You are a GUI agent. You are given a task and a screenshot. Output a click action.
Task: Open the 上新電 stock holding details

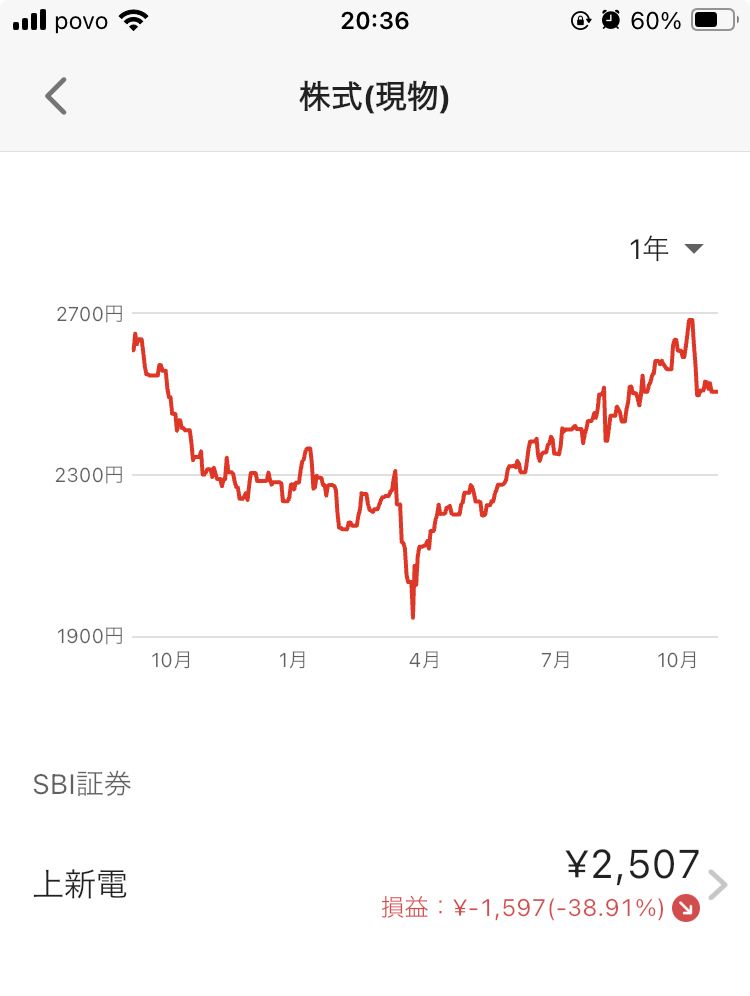pyautogui.click(x=375, y=885)
